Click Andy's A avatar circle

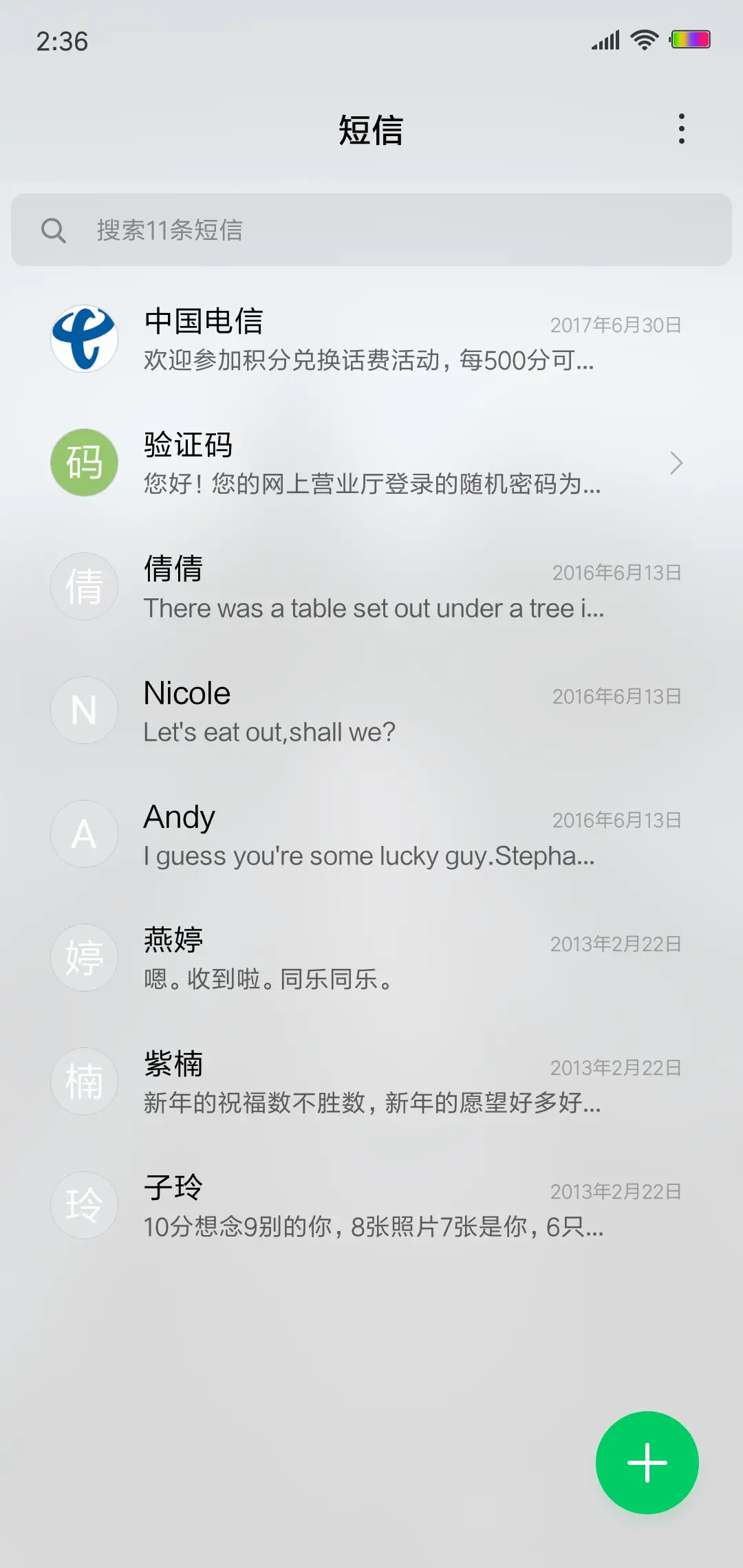point(84,834)
